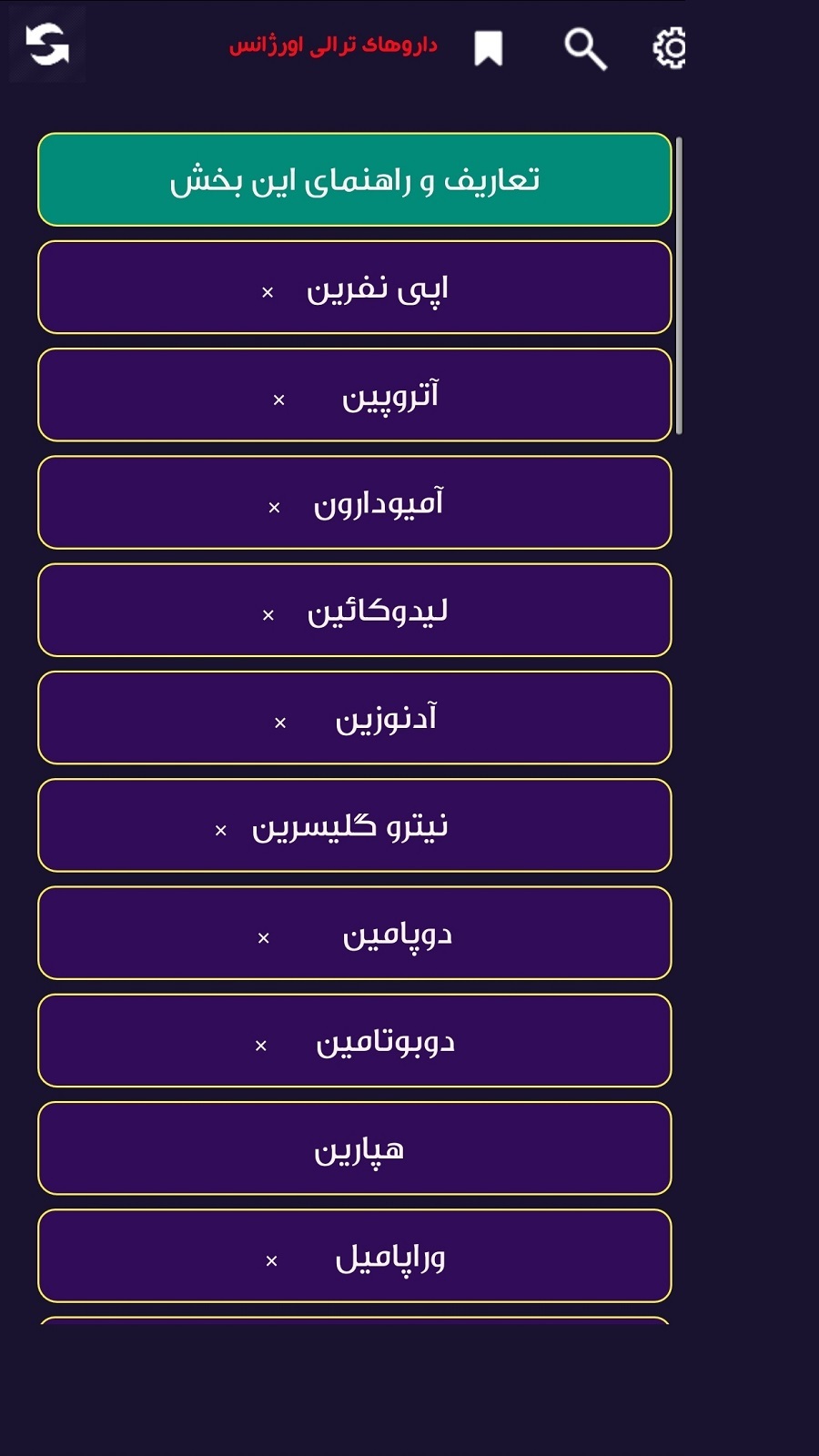Open the هپارین entry
The width and height of the screenshot is (819, 1456).
[355, 1148]
